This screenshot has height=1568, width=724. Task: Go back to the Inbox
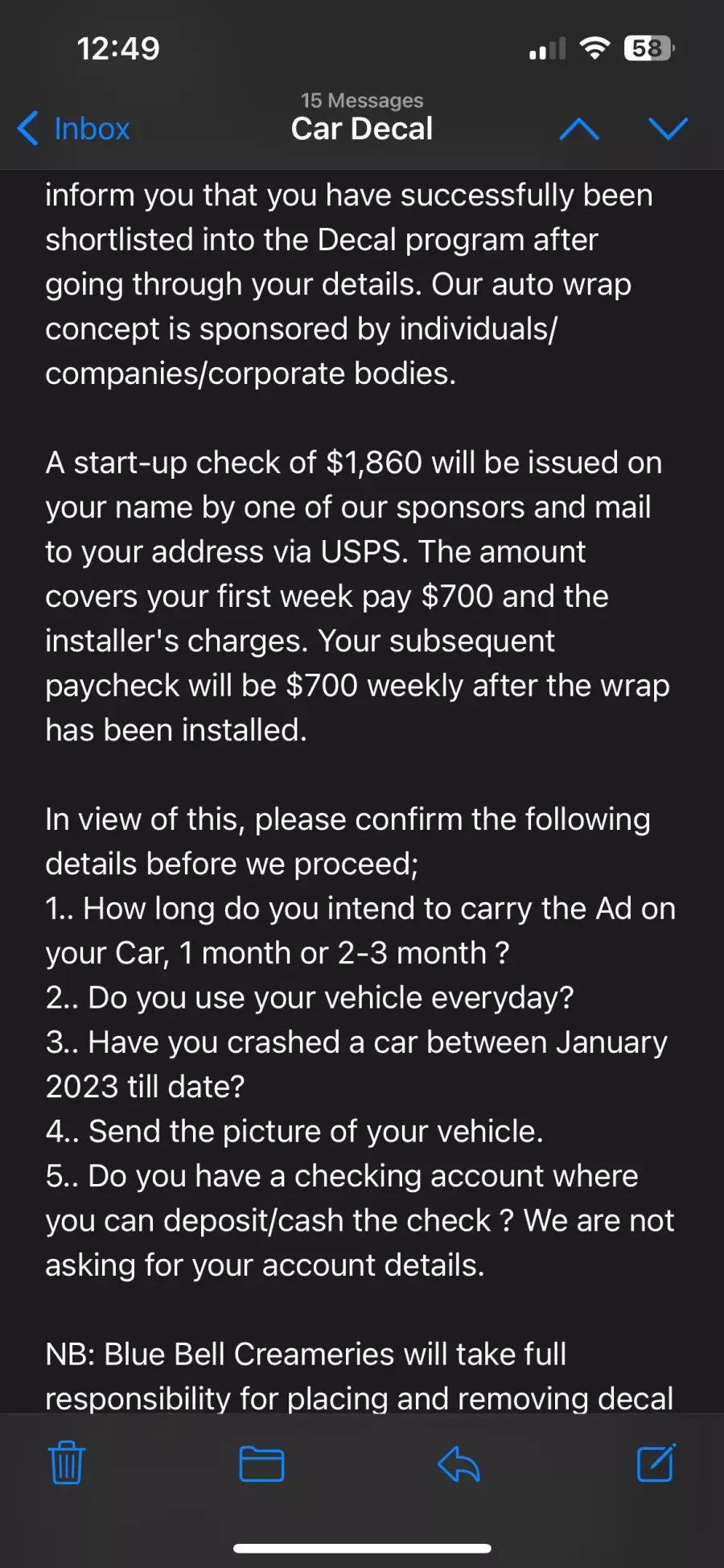[73, 129]
